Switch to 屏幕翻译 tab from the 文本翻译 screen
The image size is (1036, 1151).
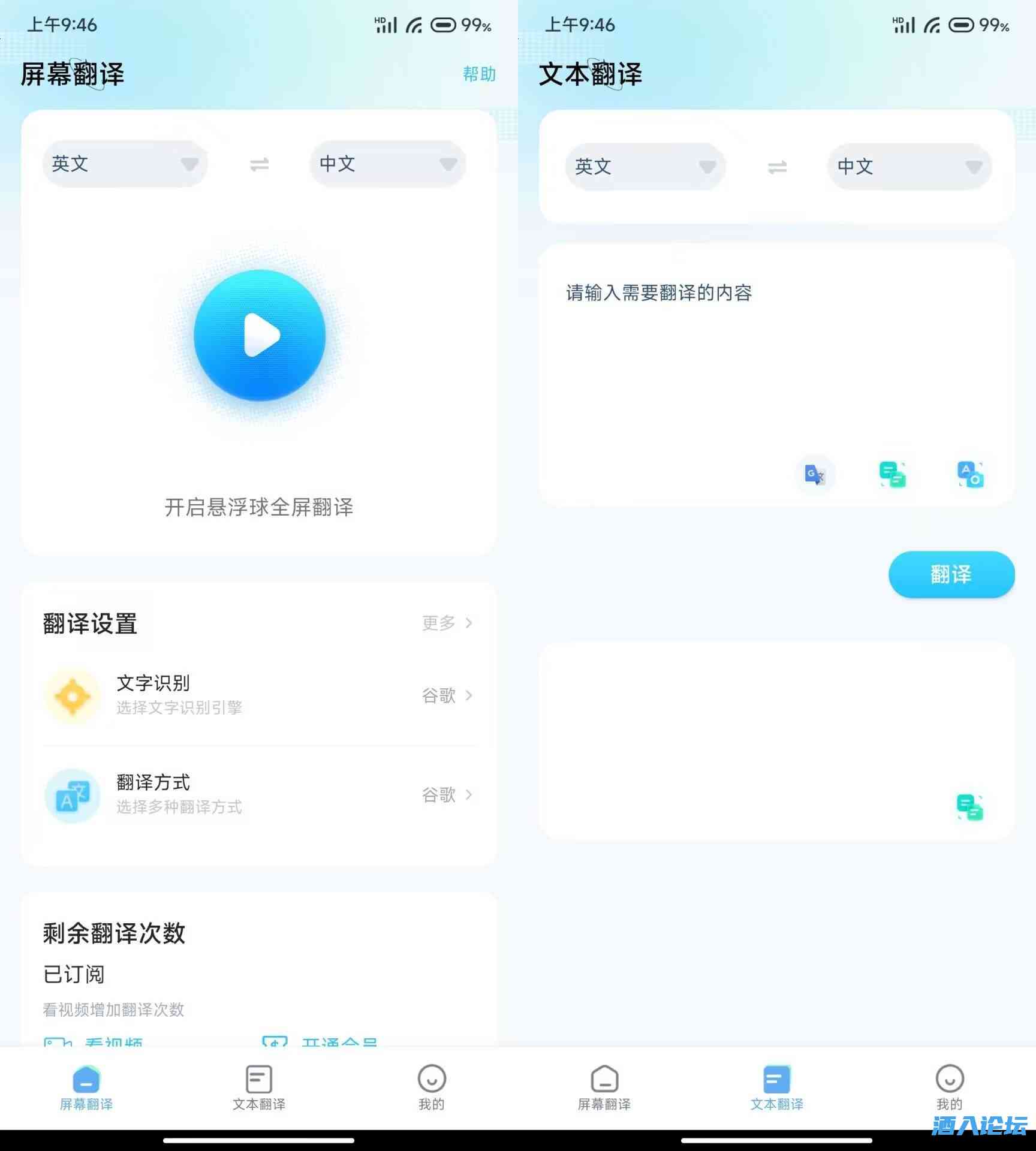click(604, 1087)
